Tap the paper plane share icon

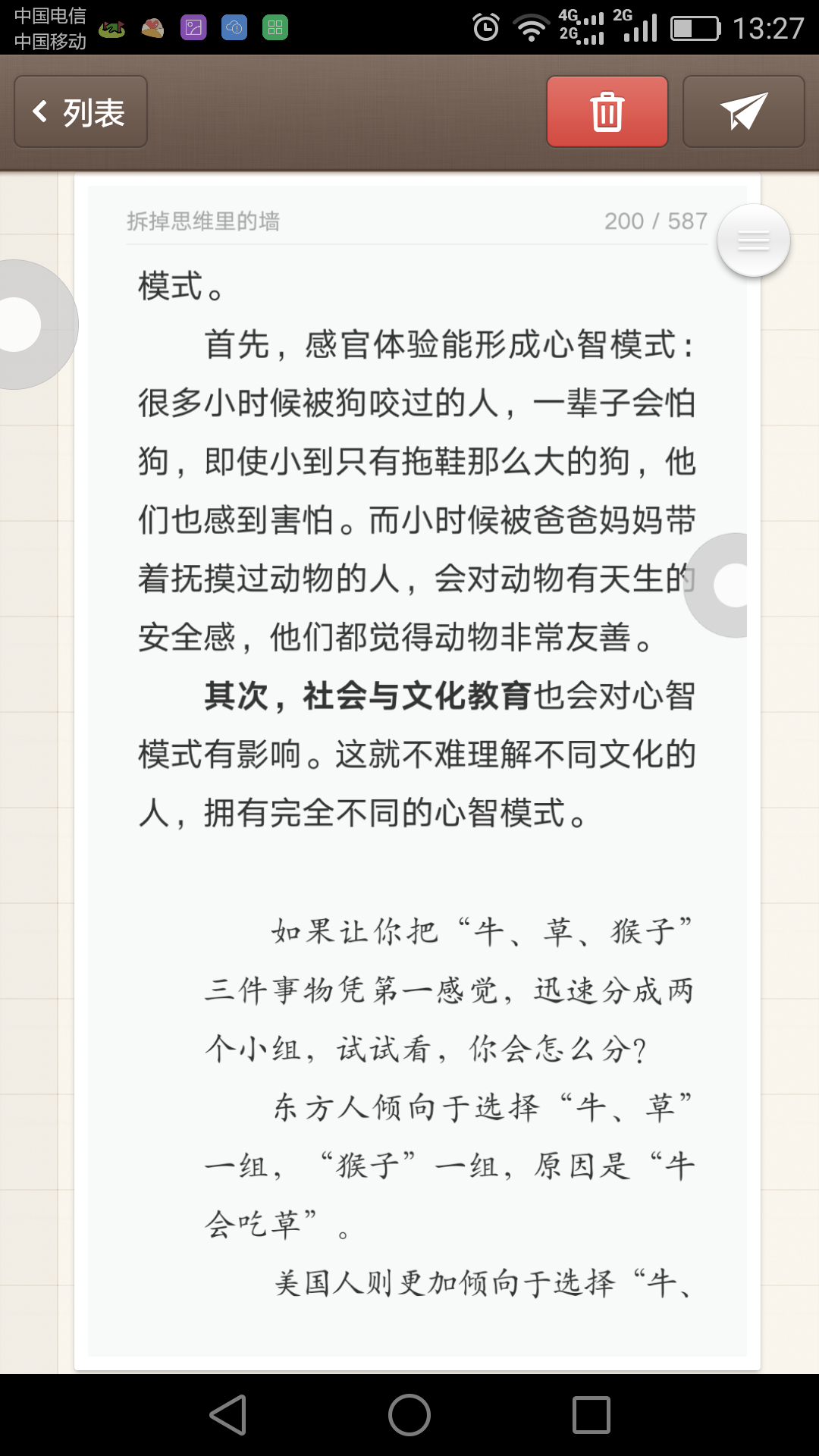click(x=742, y=111)
